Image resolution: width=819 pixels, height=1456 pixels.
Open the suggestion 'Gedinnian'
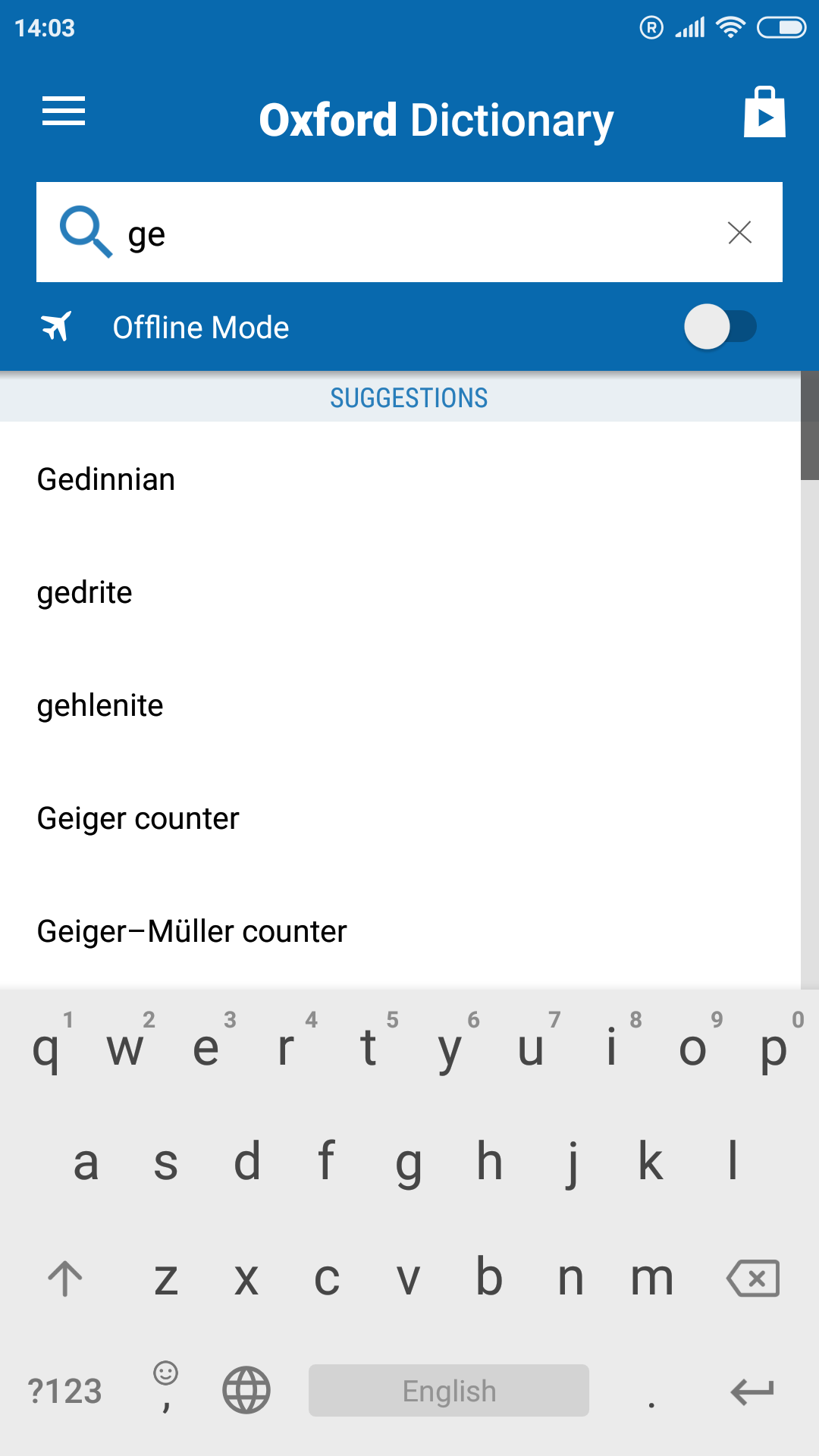click(x=106, y=479)
